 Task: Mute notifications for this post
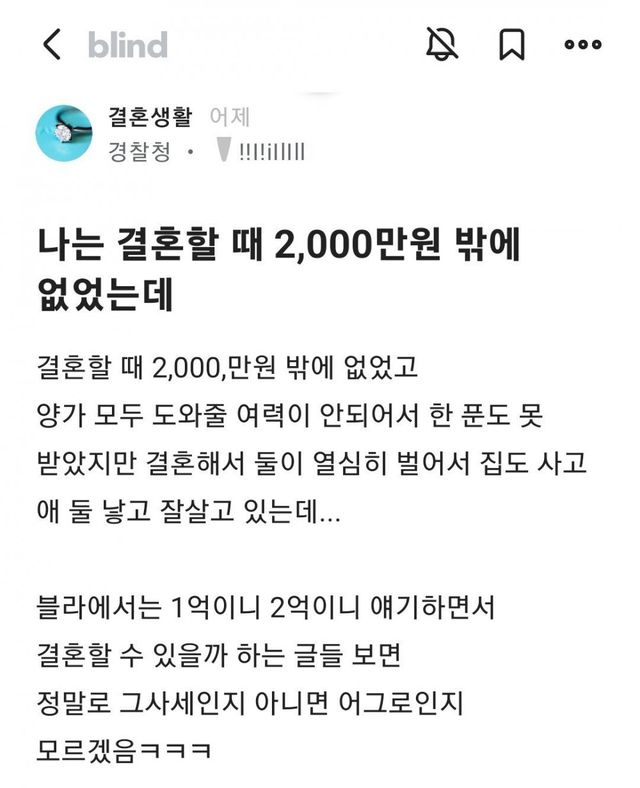(x=442, y=44)
